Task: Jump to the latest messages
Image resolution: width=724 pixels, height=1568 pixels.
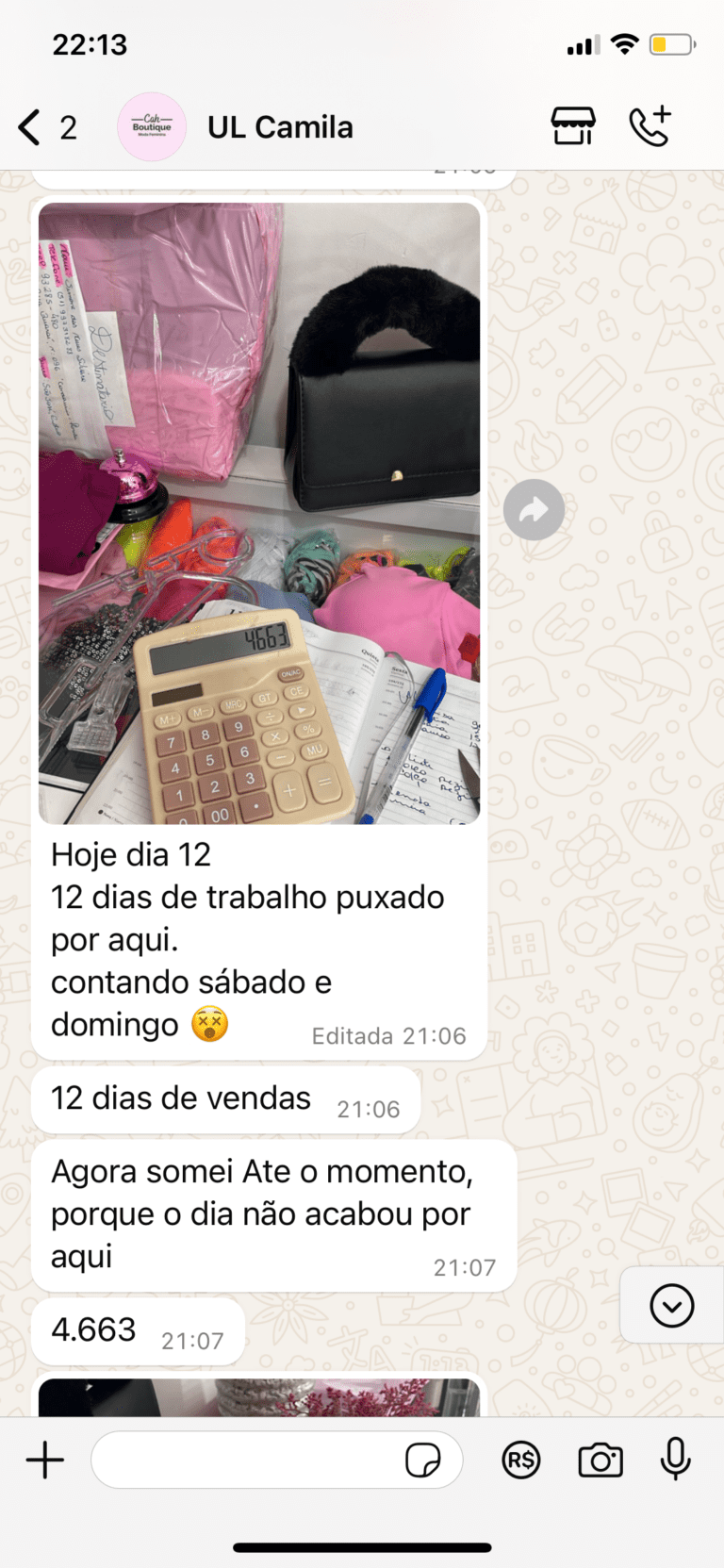Action: pos(672,1306)
